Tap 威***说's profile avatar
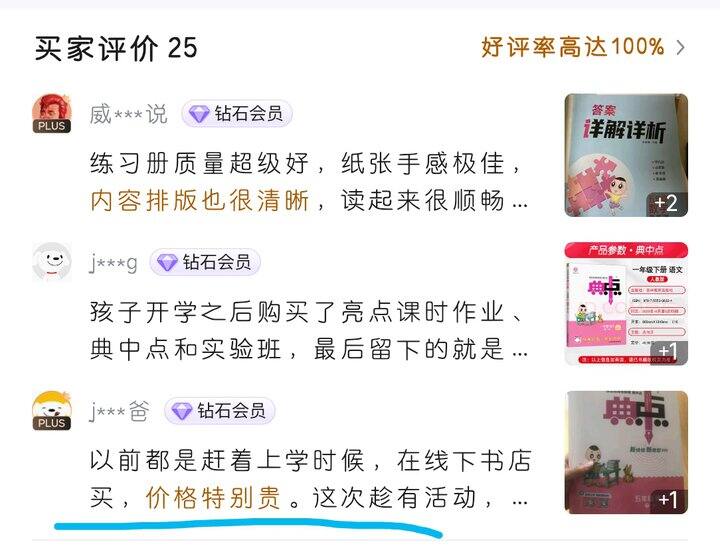 tap(52, 113)
